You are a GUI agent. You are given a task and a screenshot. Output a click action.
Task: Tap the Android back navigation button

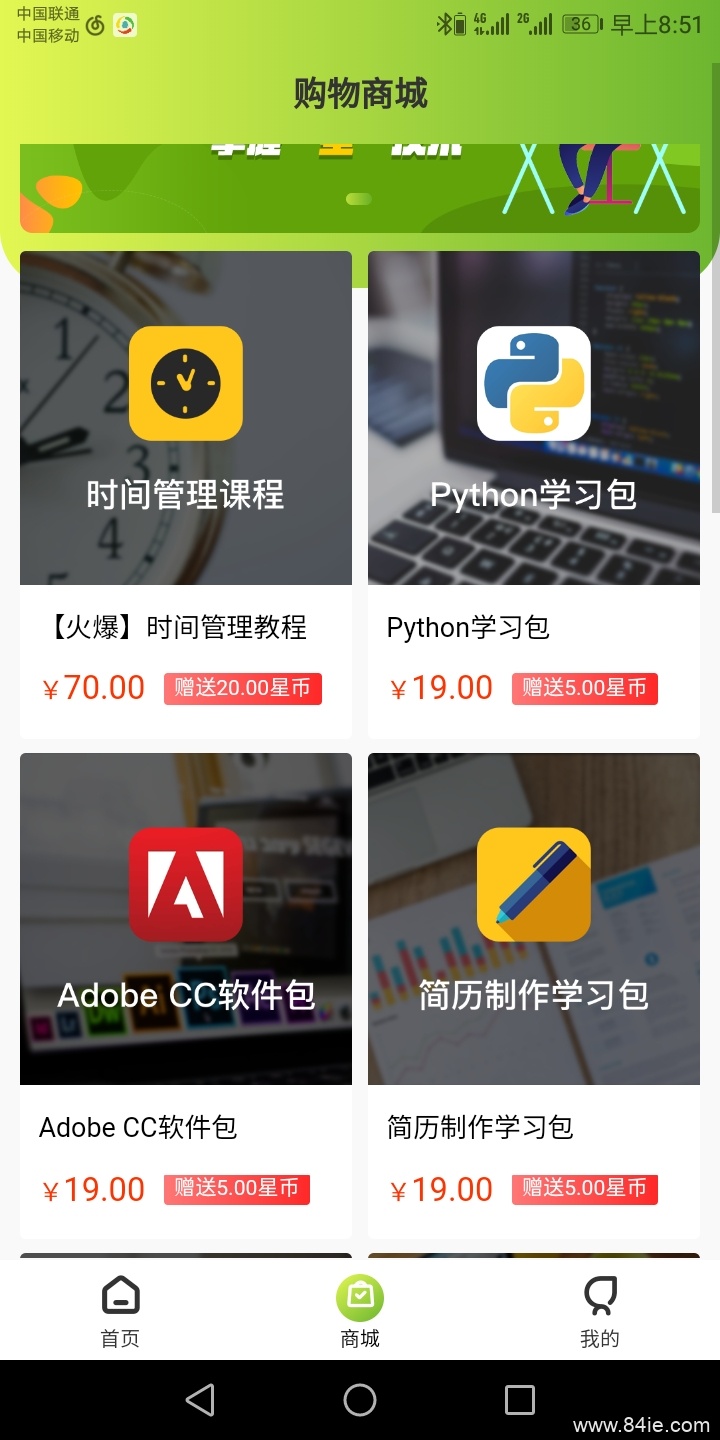(200, 1401)
